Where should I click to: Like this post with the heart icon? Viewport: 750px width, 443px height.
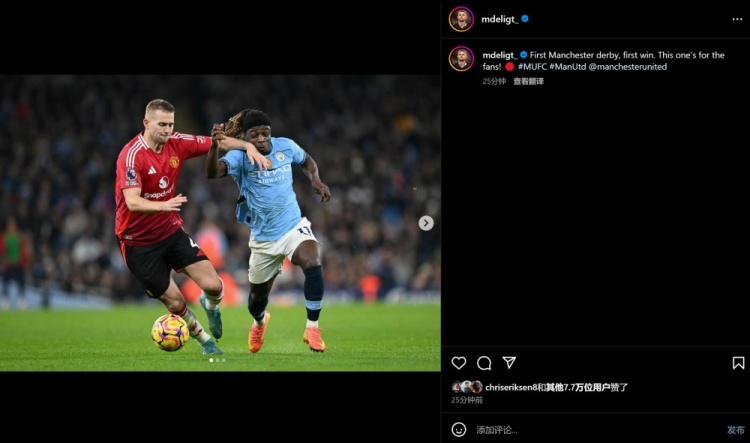click(459, 363)
